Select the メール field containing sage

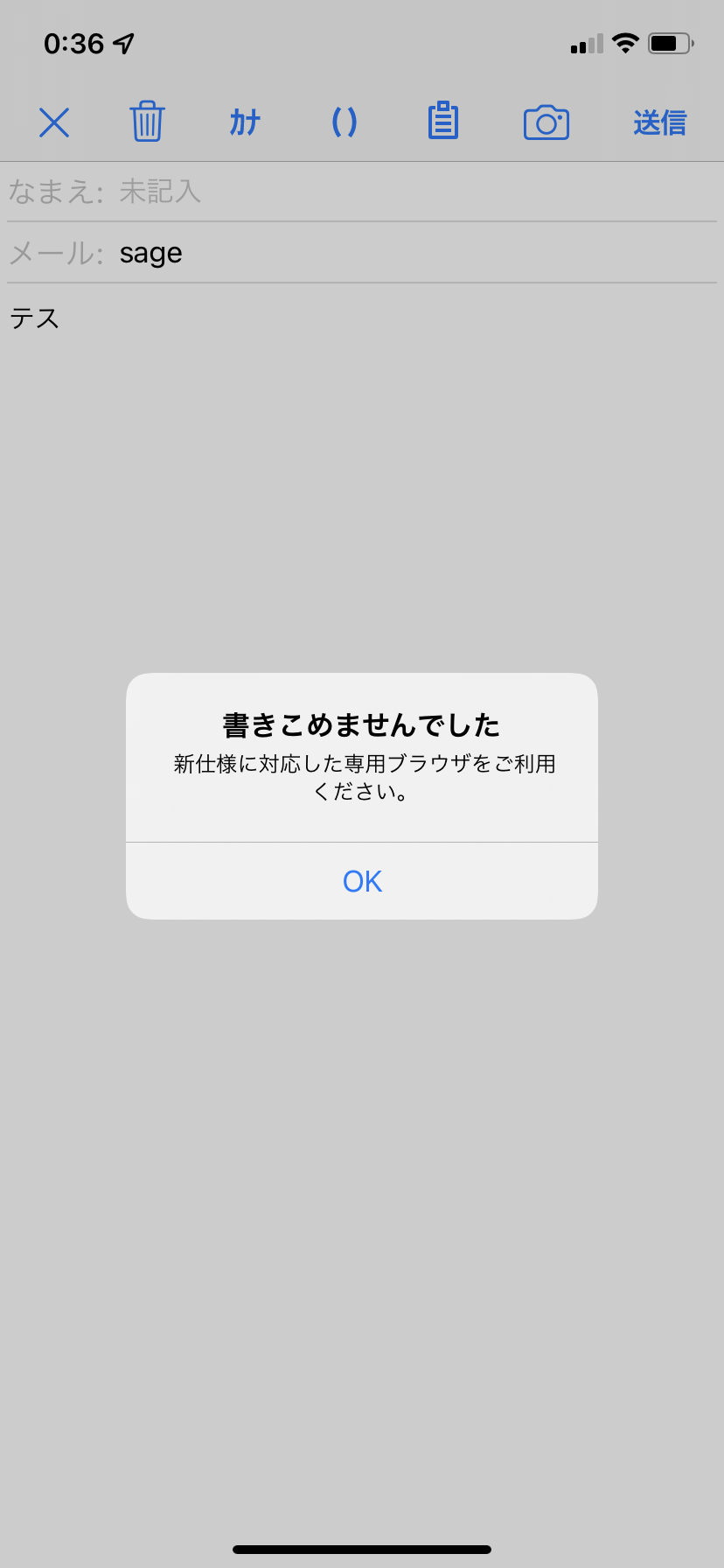pos(362,253)
